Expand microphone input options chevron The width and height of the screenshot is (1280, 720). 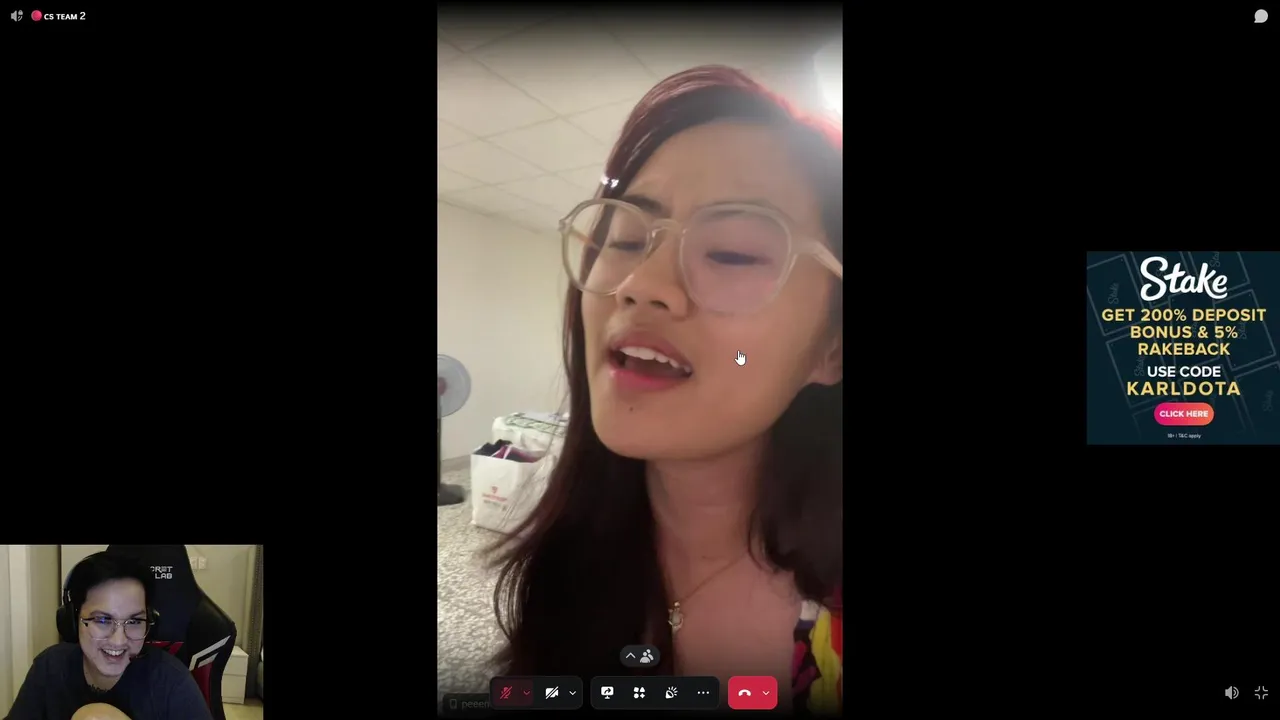click(526, 693)
